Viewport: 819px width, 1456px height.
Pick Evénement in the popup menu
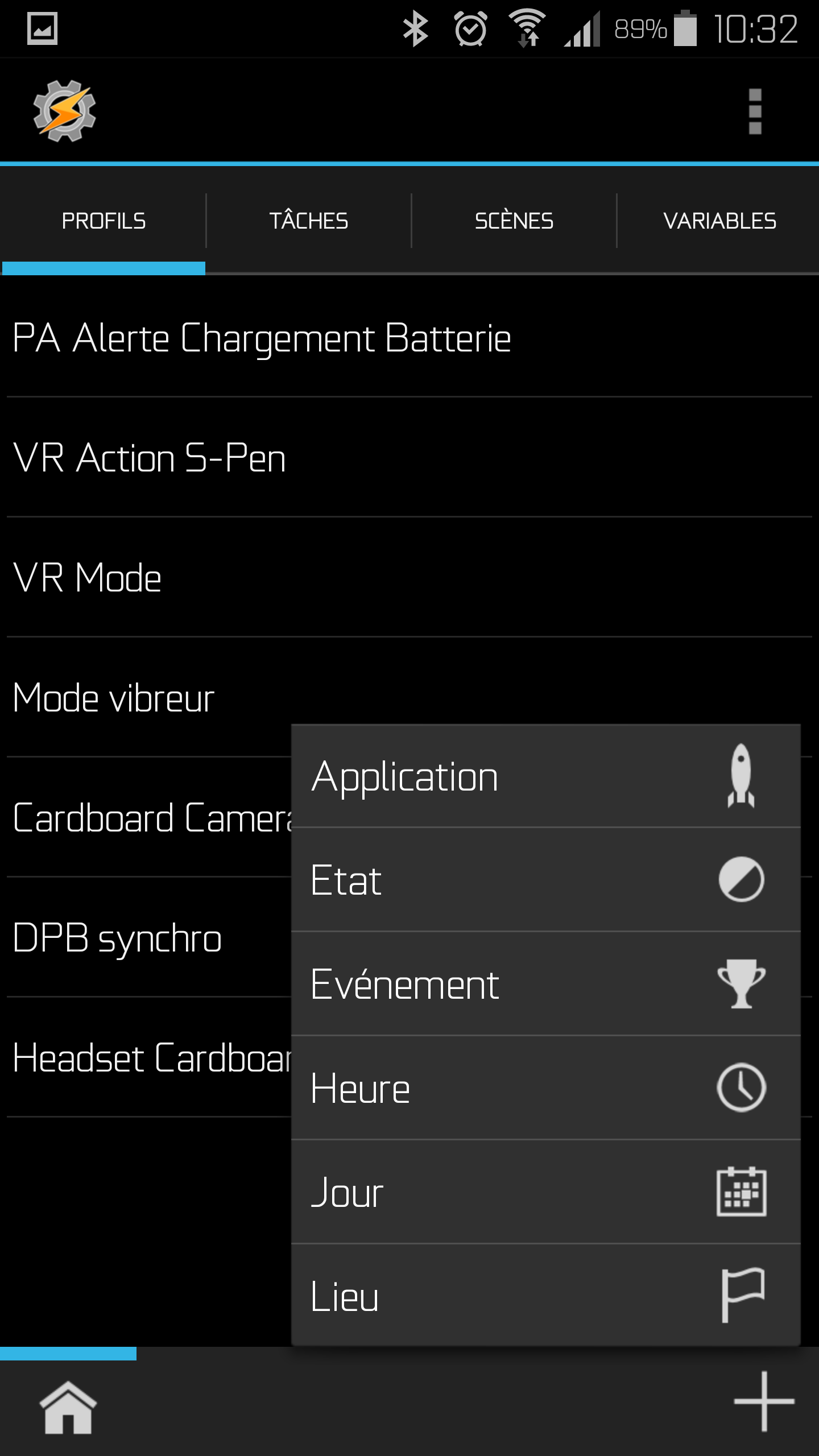pos(545,984)
